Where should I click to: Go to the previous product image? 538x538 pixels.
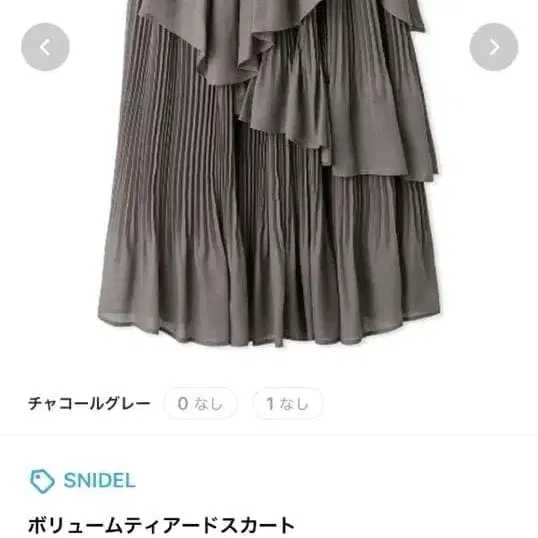coord(45,47)
